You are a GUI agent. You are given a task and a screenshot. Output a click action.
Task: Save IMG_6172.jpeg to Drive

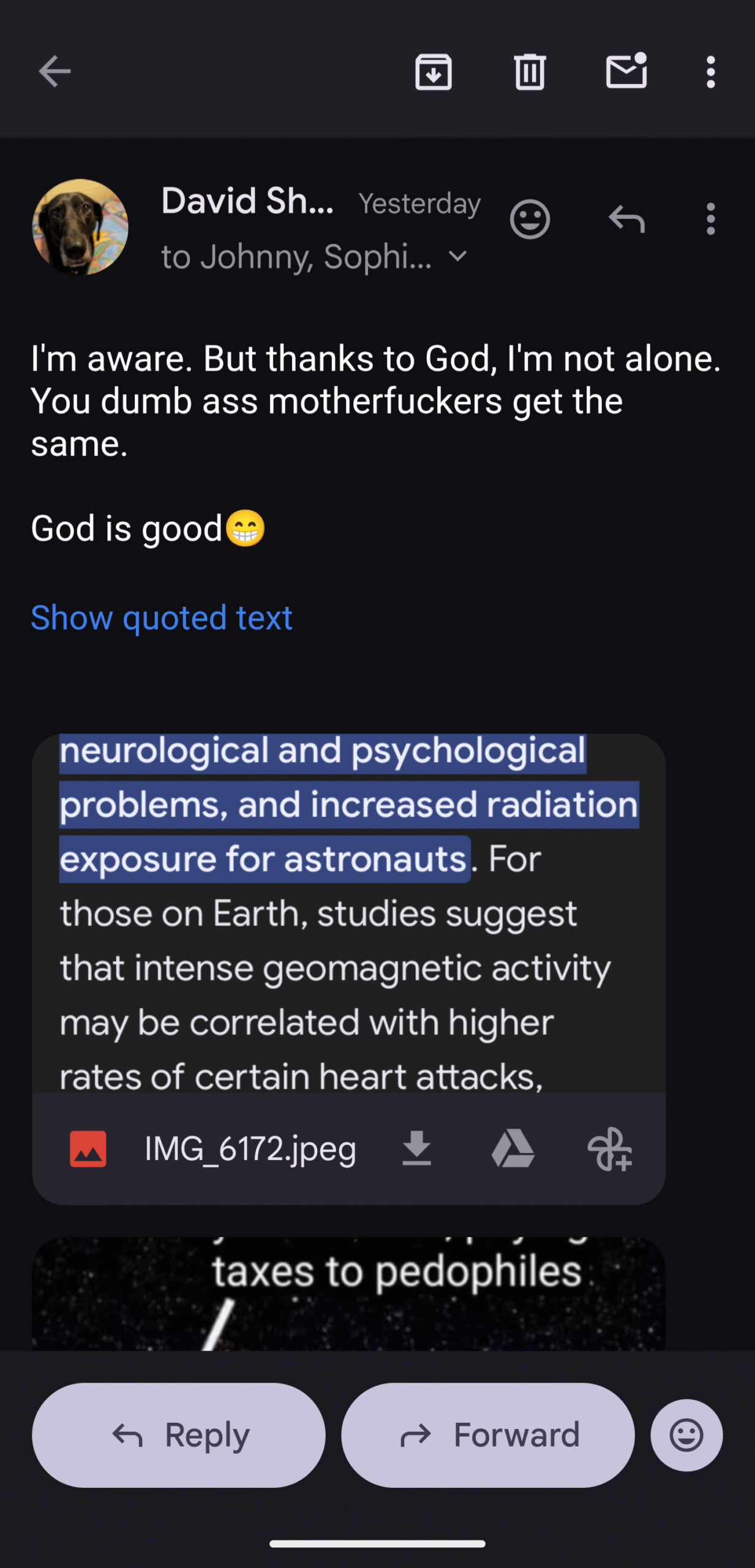[513, 1148]
